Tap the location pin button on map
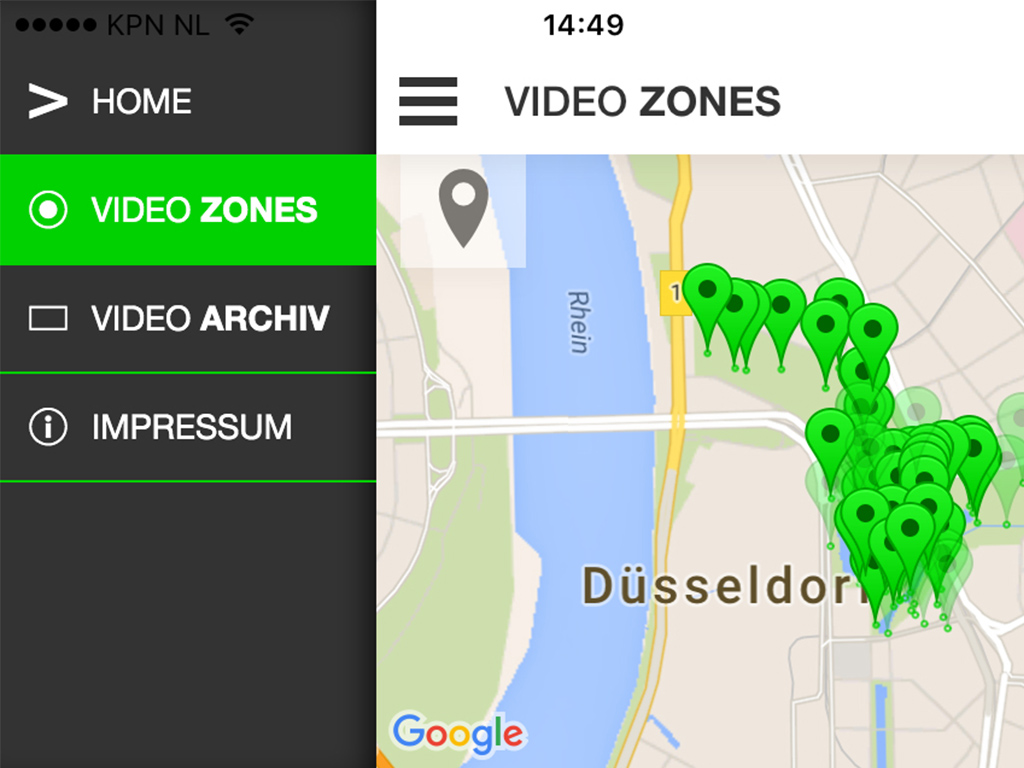Image resolution: width=1024 pixels, height=768 pixels. pyautogui.click(x=463, y=209)
